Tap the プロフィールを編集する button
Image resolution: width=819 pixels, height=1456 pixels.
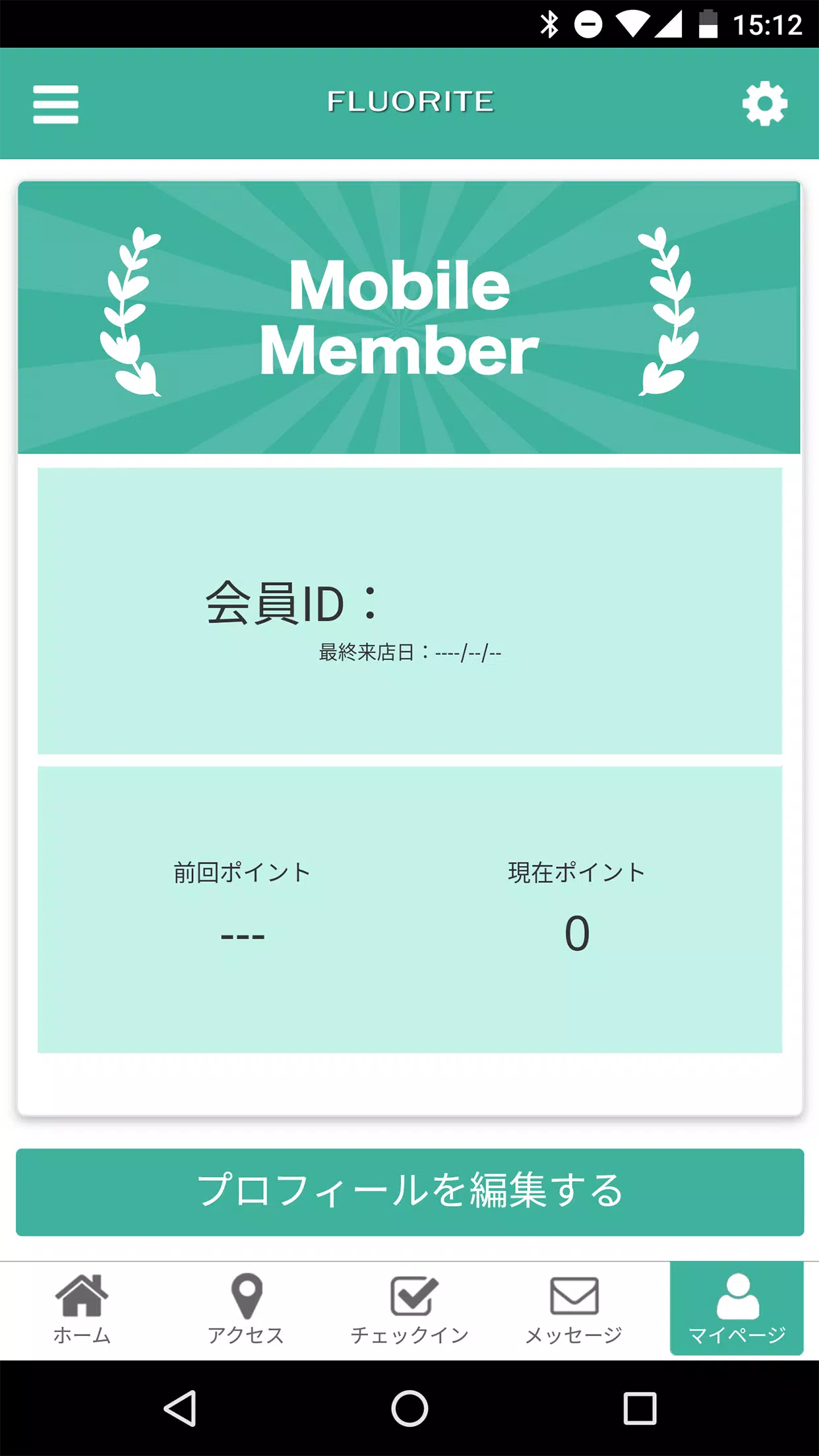[x=409, y=1192]
